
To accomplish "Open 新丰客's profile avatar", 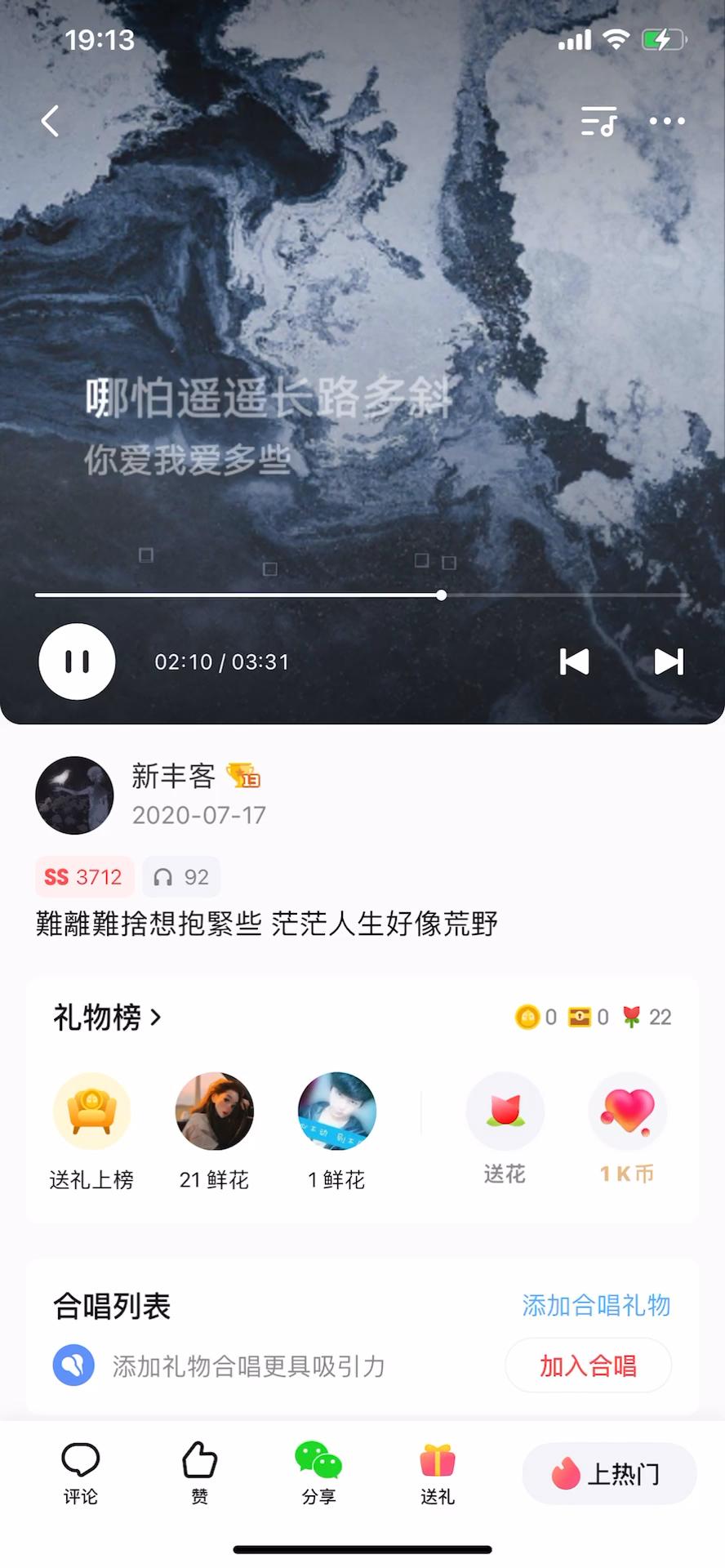I will (74, 795).
